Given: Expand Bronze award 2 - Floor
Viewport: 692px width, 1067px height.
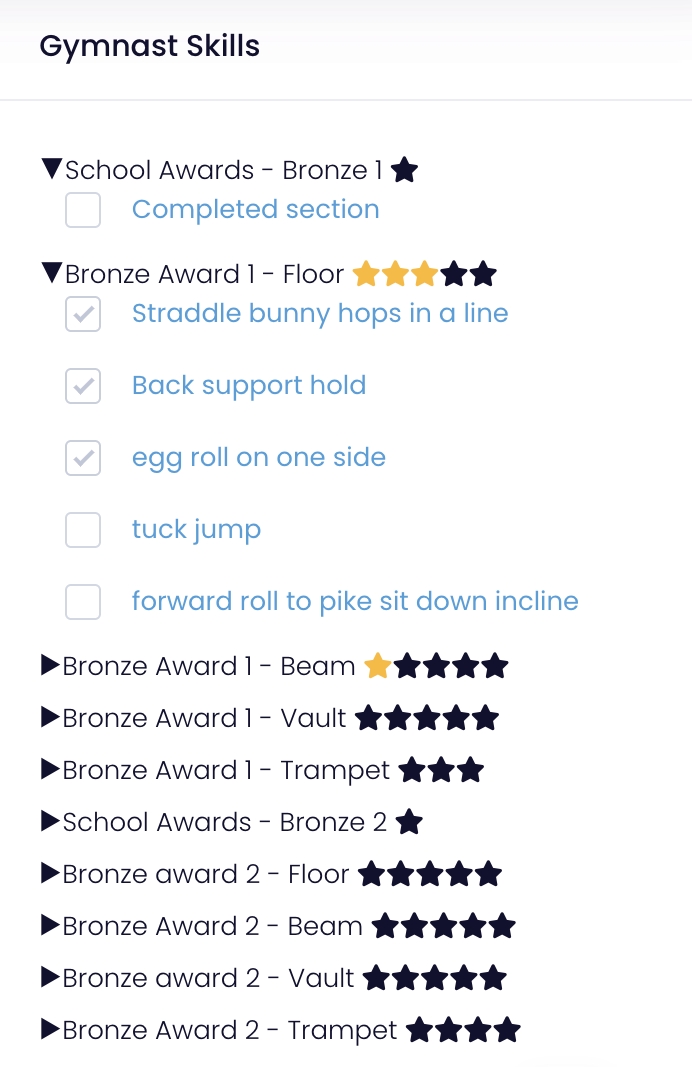Looking at the screenshot, I should click(50, 874).
